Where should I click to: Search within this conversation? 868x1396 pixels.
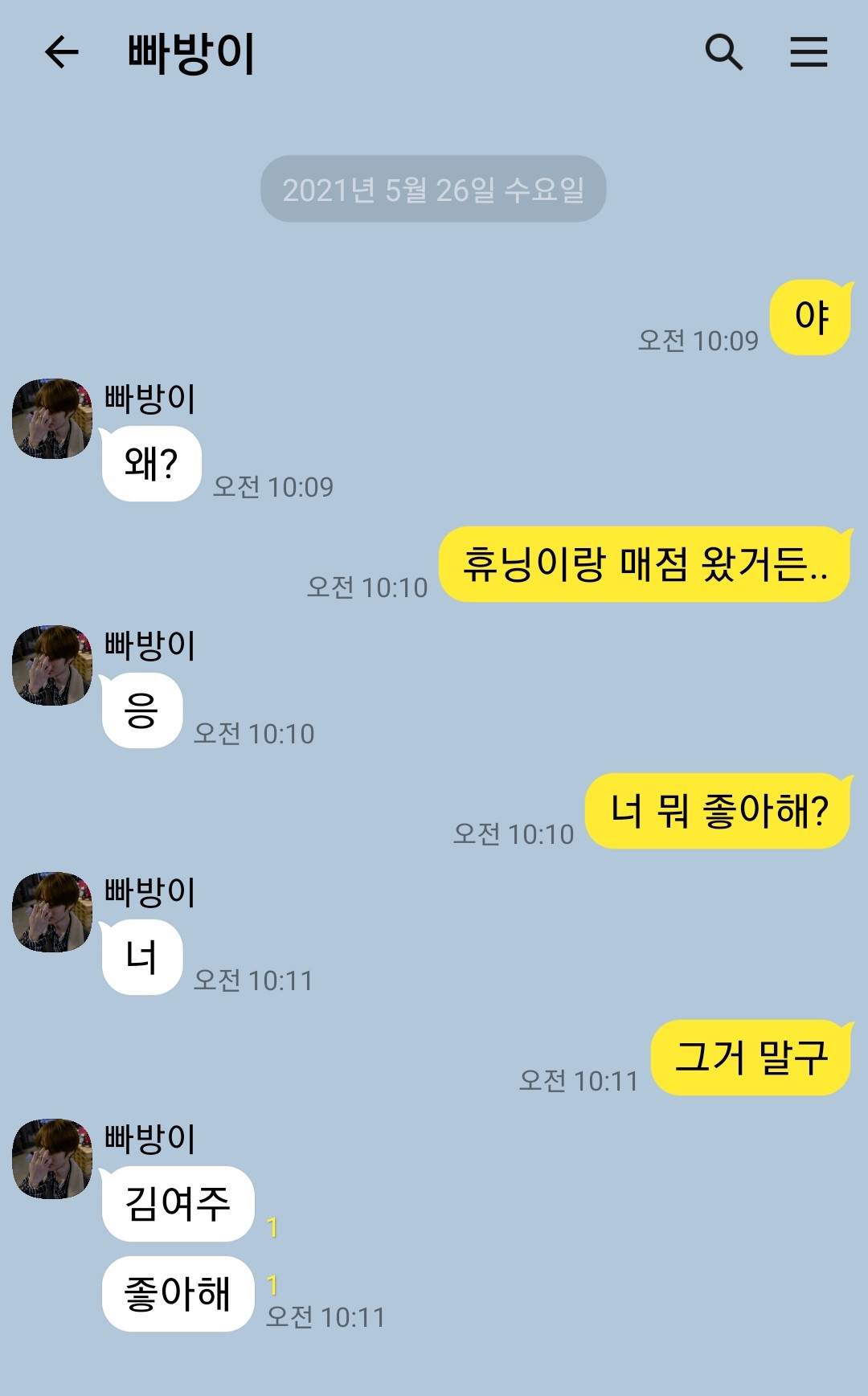723,53
